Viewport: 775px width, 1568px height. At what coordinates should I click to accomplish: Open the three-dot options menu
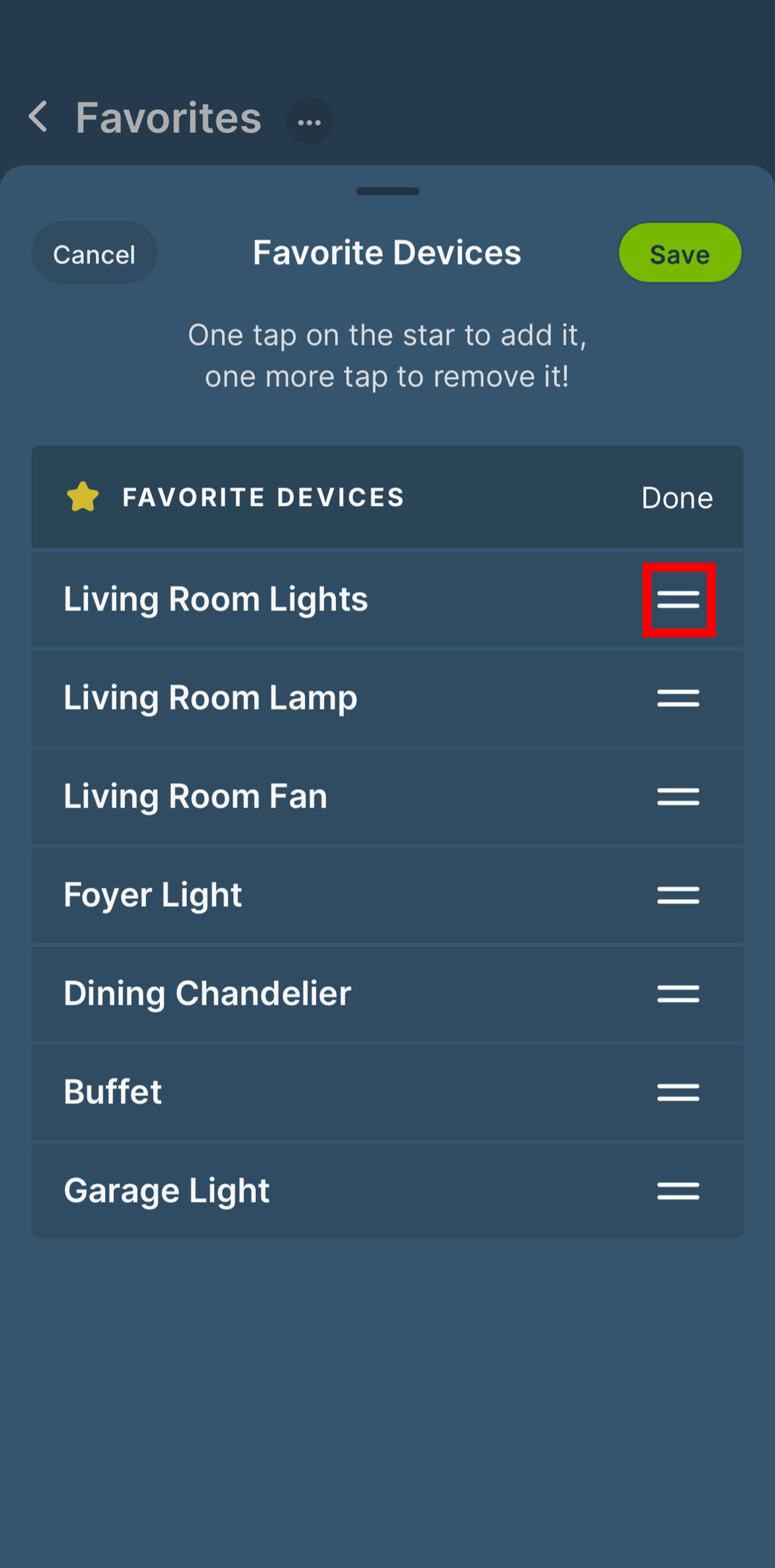click(309, 121)
